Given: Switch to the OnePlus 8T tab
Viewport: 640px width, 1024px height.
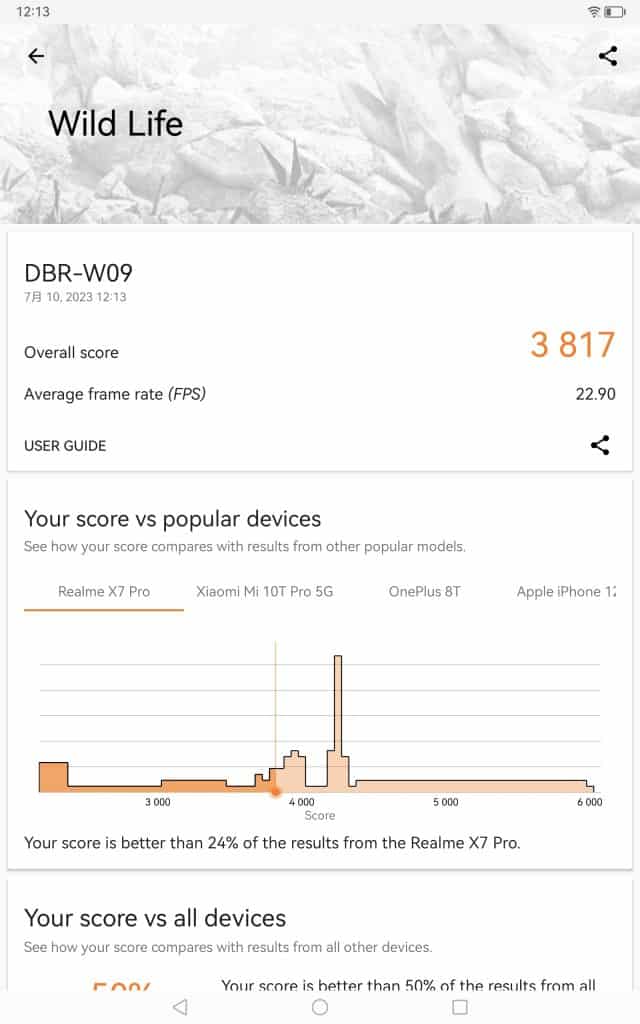Looking at the screenshot, I should tap(424, 591).
